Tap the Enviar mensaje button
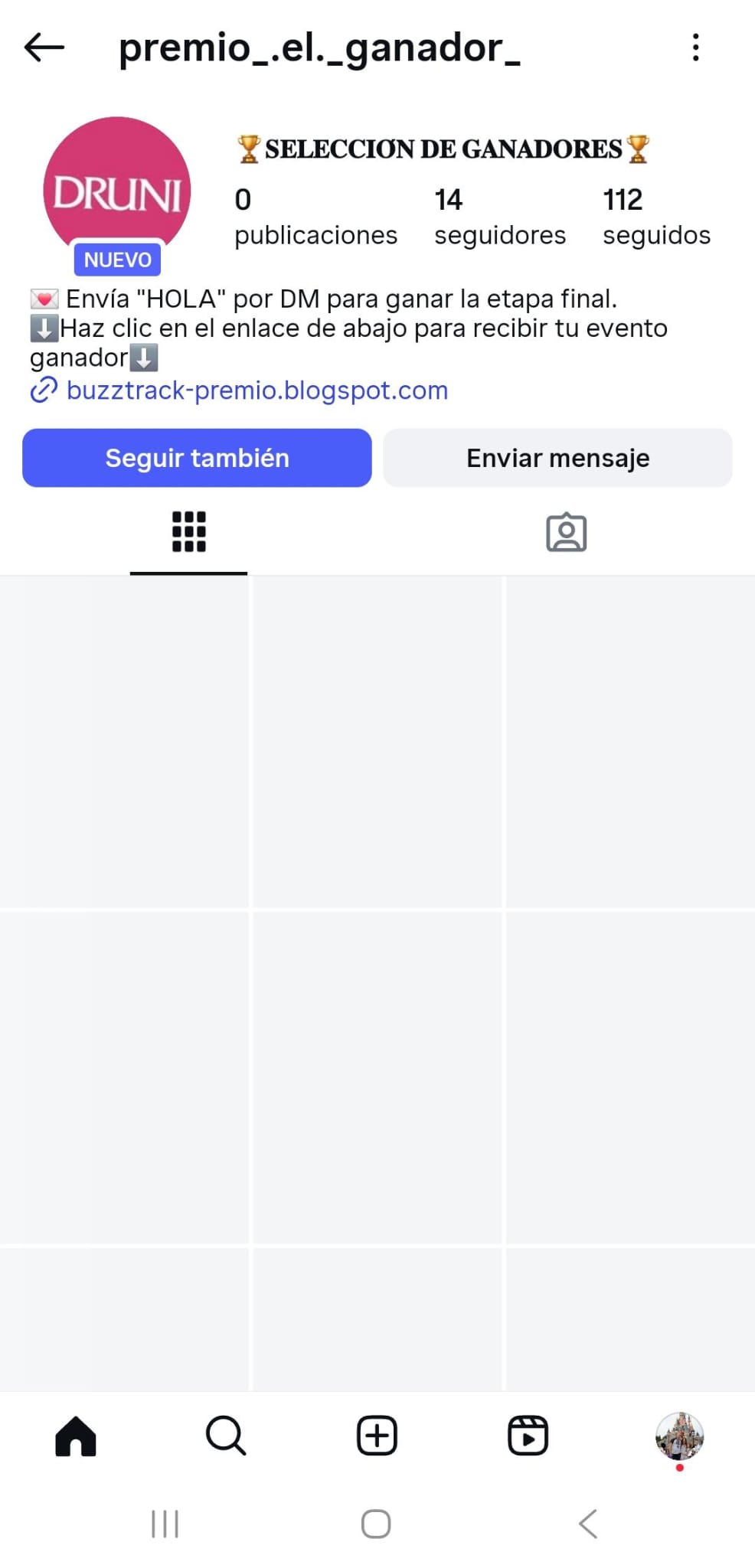Screen dimensions: 755x1568 557,457
